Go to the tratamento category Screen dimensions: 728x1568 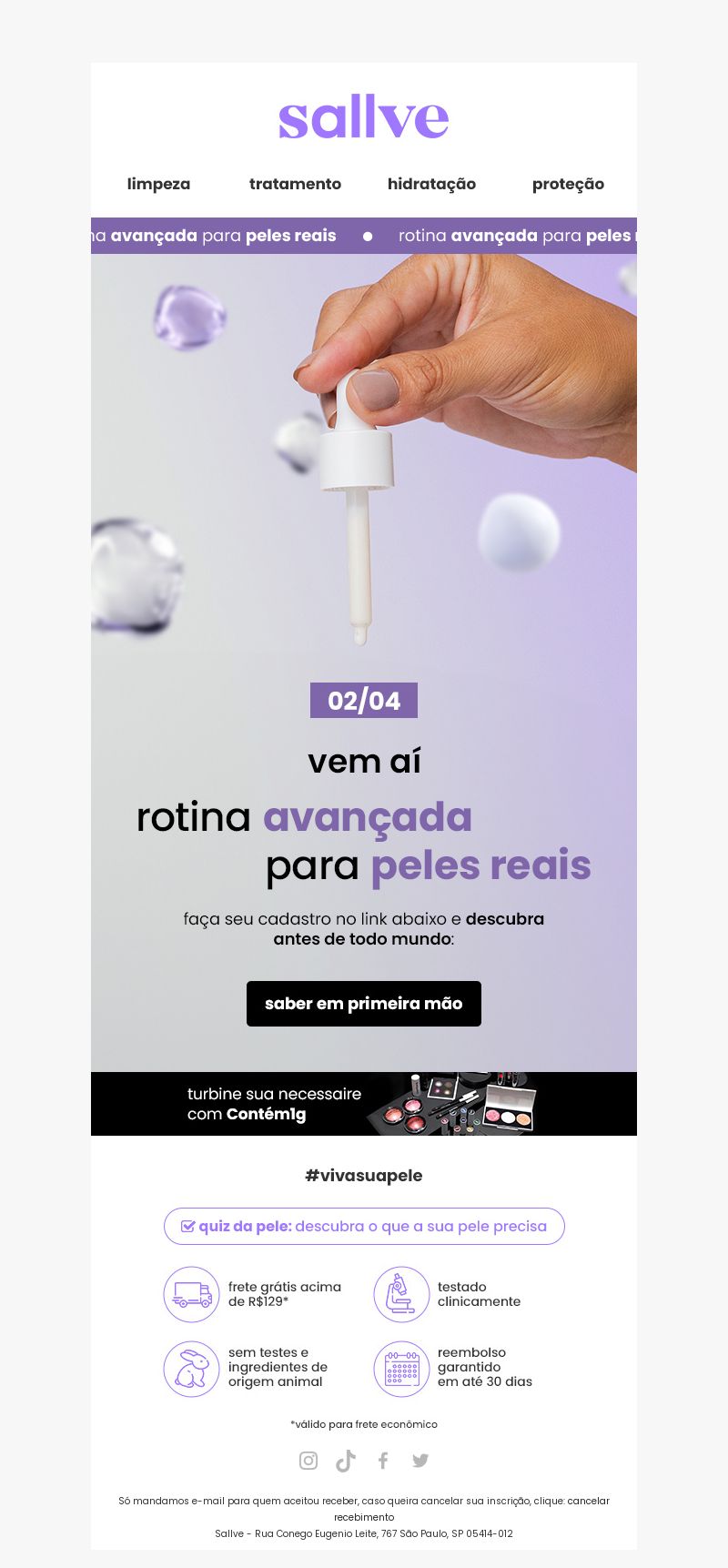(295, 184)
